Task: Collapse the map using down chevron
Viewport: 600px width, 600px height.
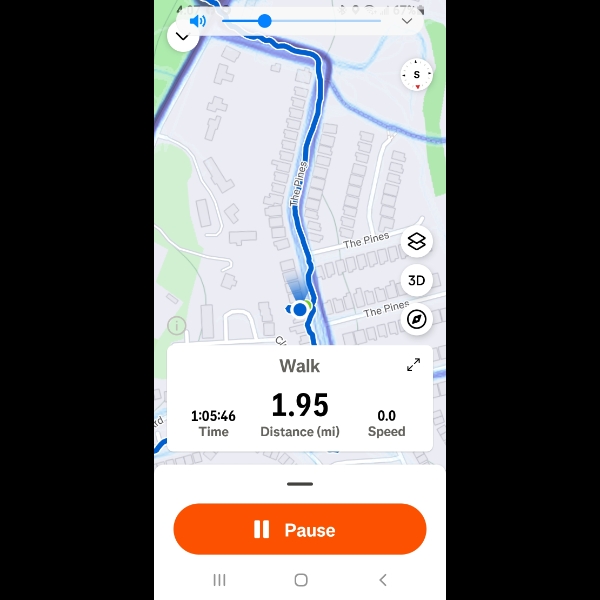Action: 181,37
